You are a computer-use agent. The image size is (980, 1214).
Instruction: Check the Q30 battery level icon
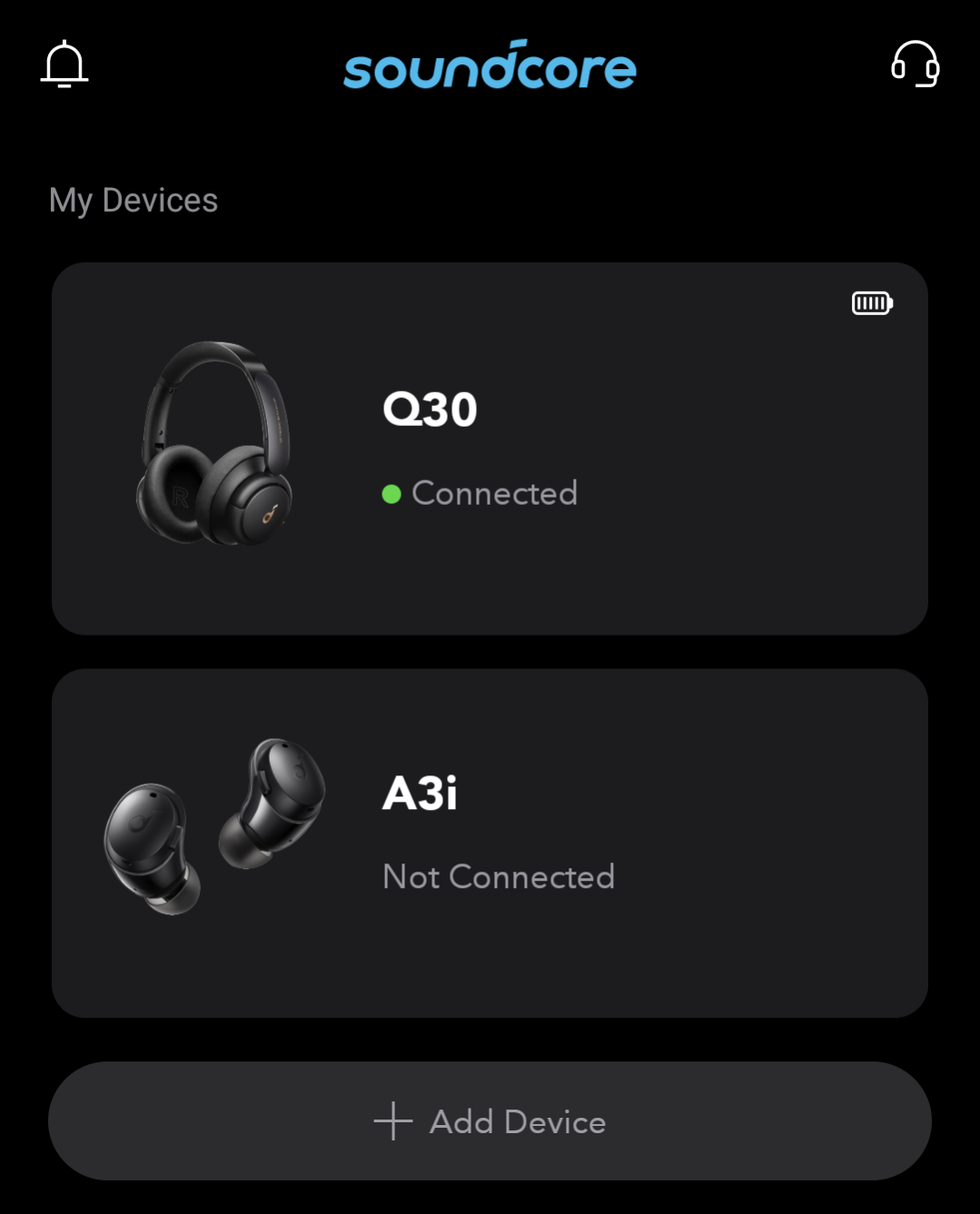[870, 302]
